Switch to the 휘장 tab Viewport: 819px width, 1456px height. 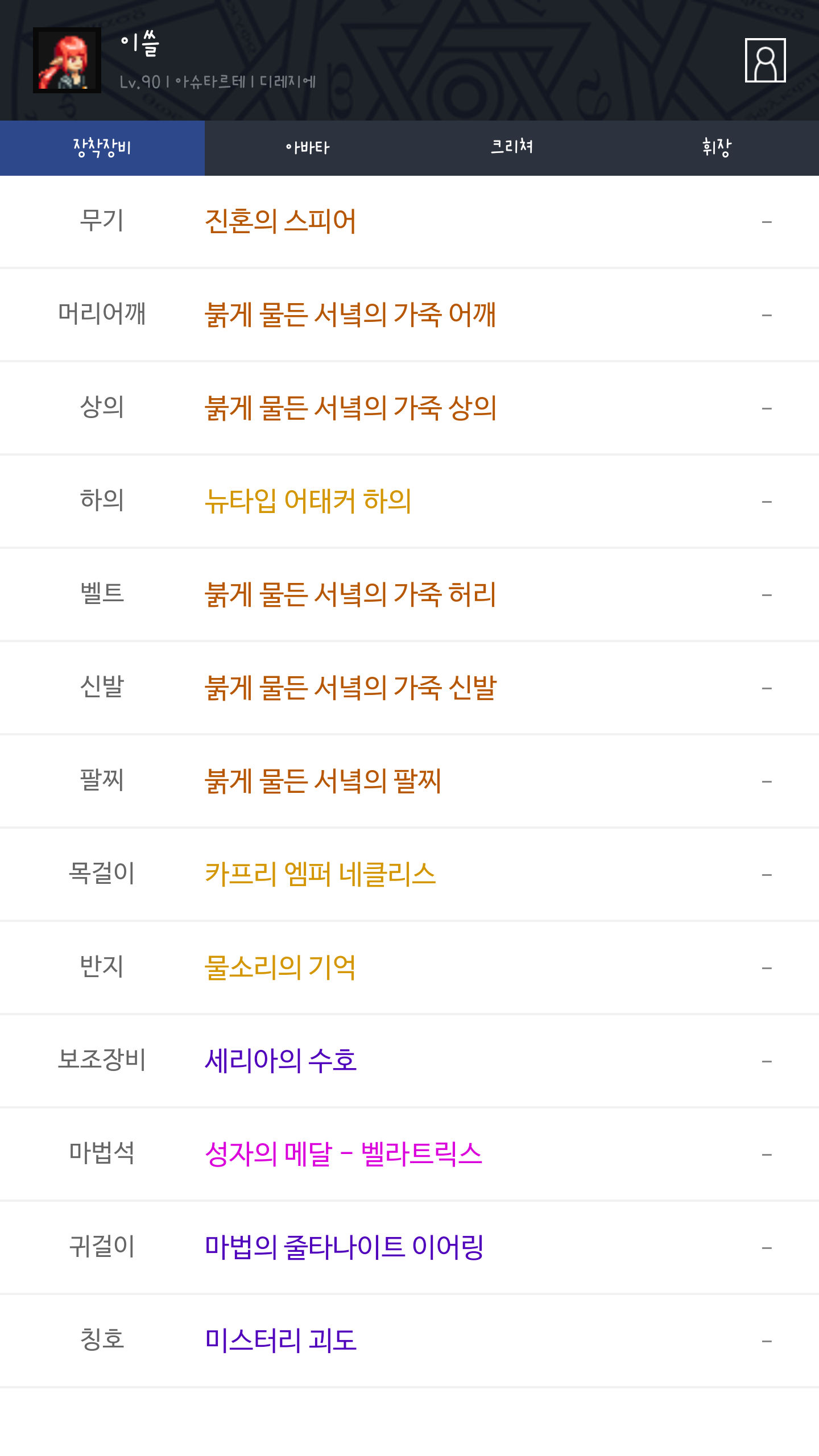click(717, 148)
